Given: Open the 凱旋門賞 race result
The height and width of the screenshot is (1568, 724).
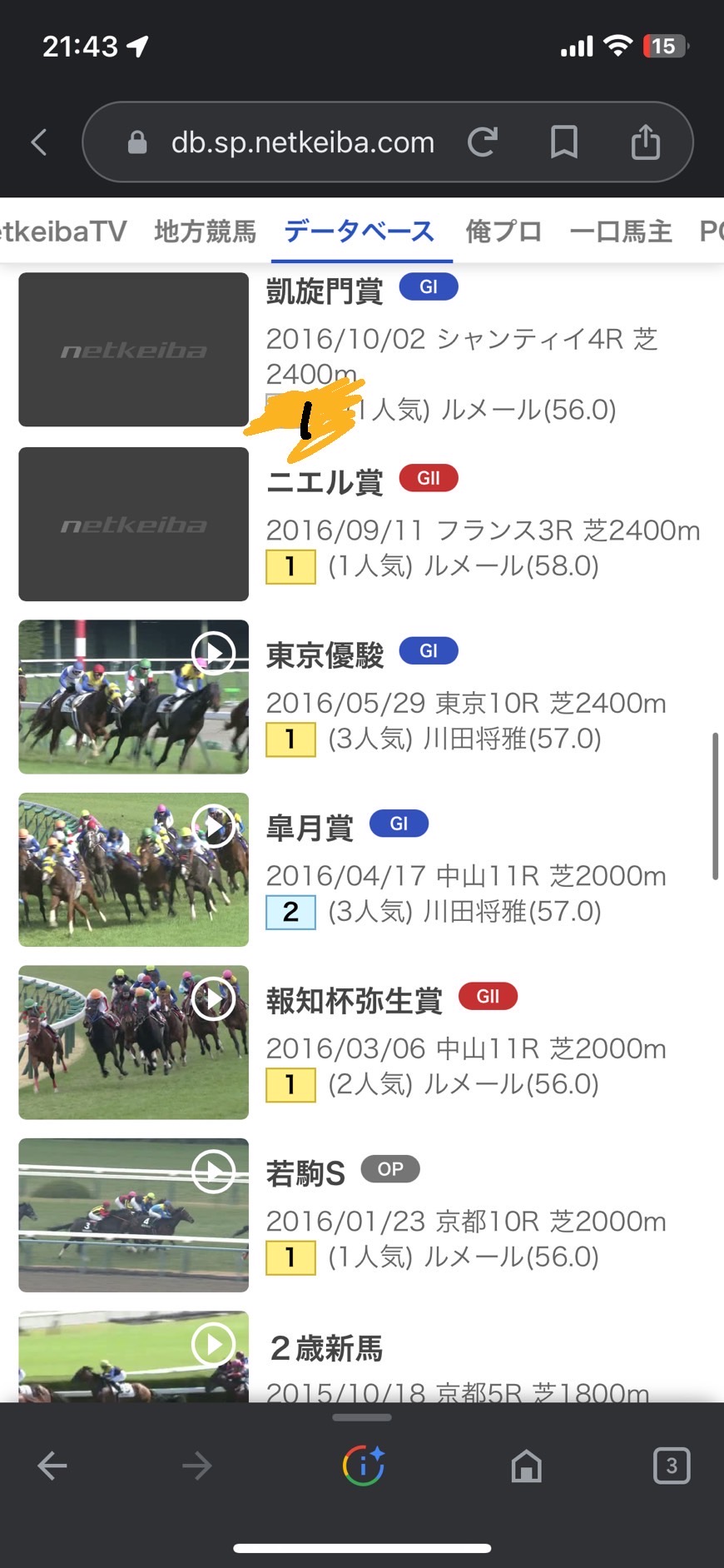Looking at the screenshot, I should tap(325, 291).
